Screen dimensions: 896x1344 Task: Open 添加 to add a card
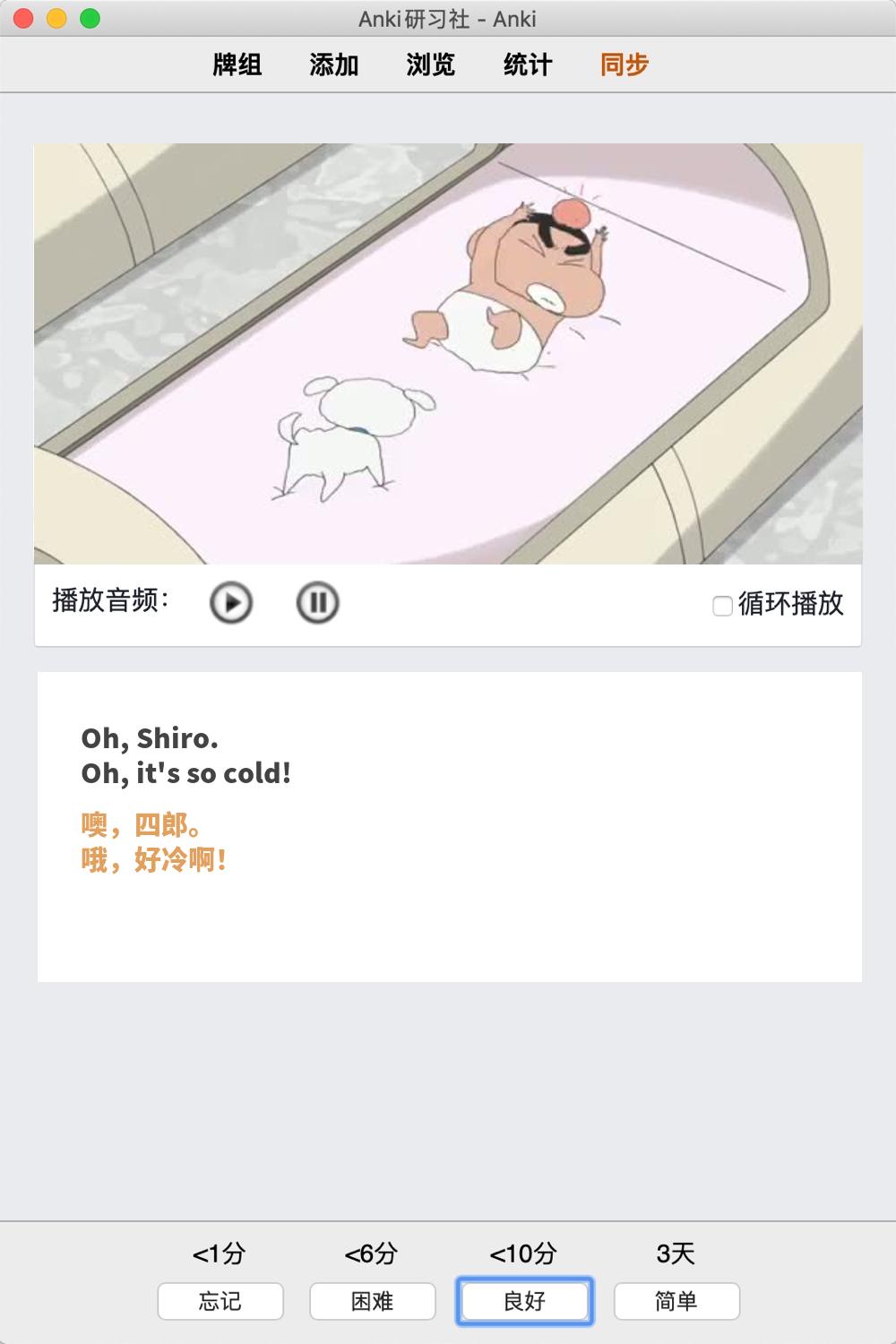[334, 65]
